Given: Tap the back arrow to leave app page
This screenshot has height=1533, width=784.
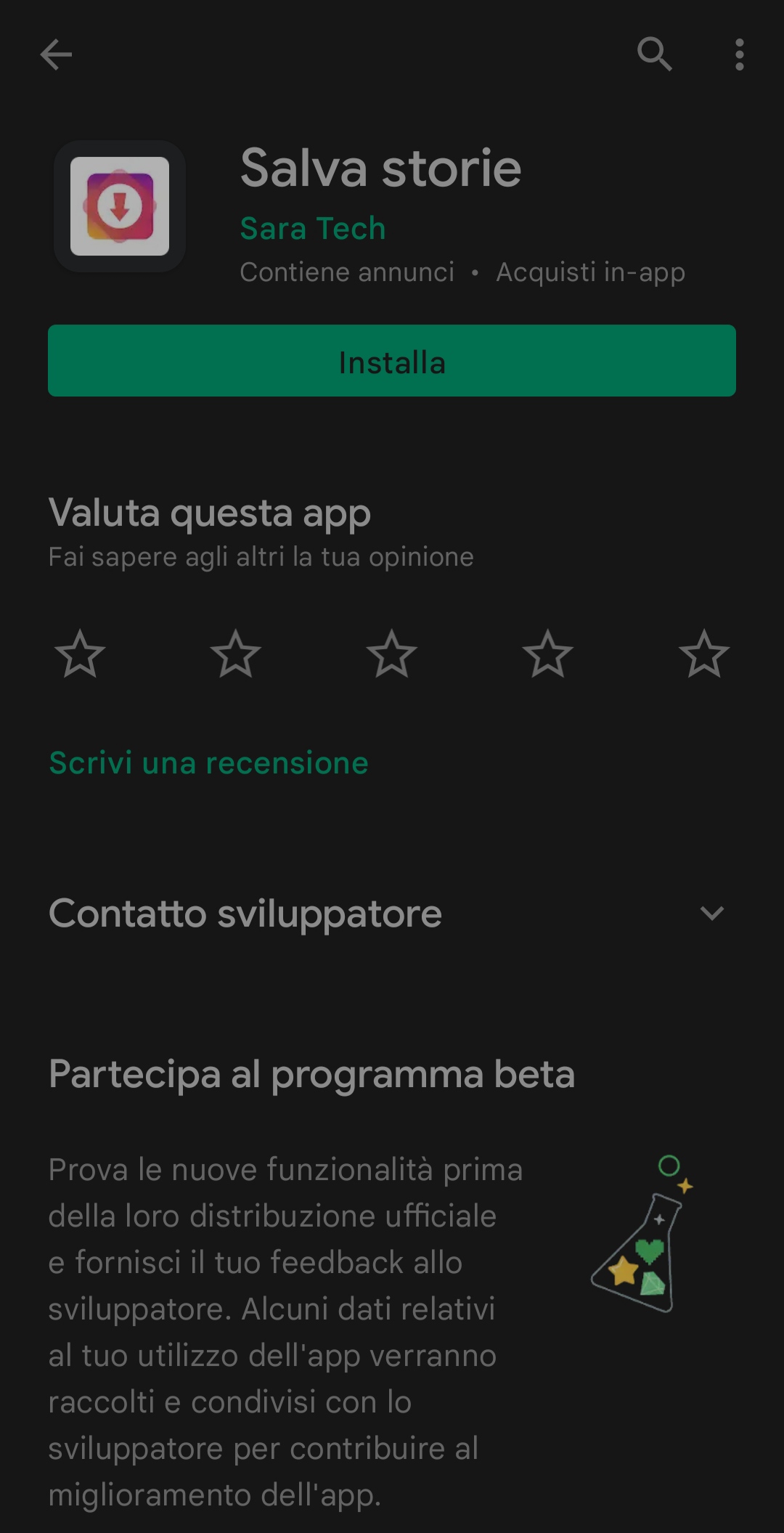Looking at the screenshot, I should click(57, 54).
